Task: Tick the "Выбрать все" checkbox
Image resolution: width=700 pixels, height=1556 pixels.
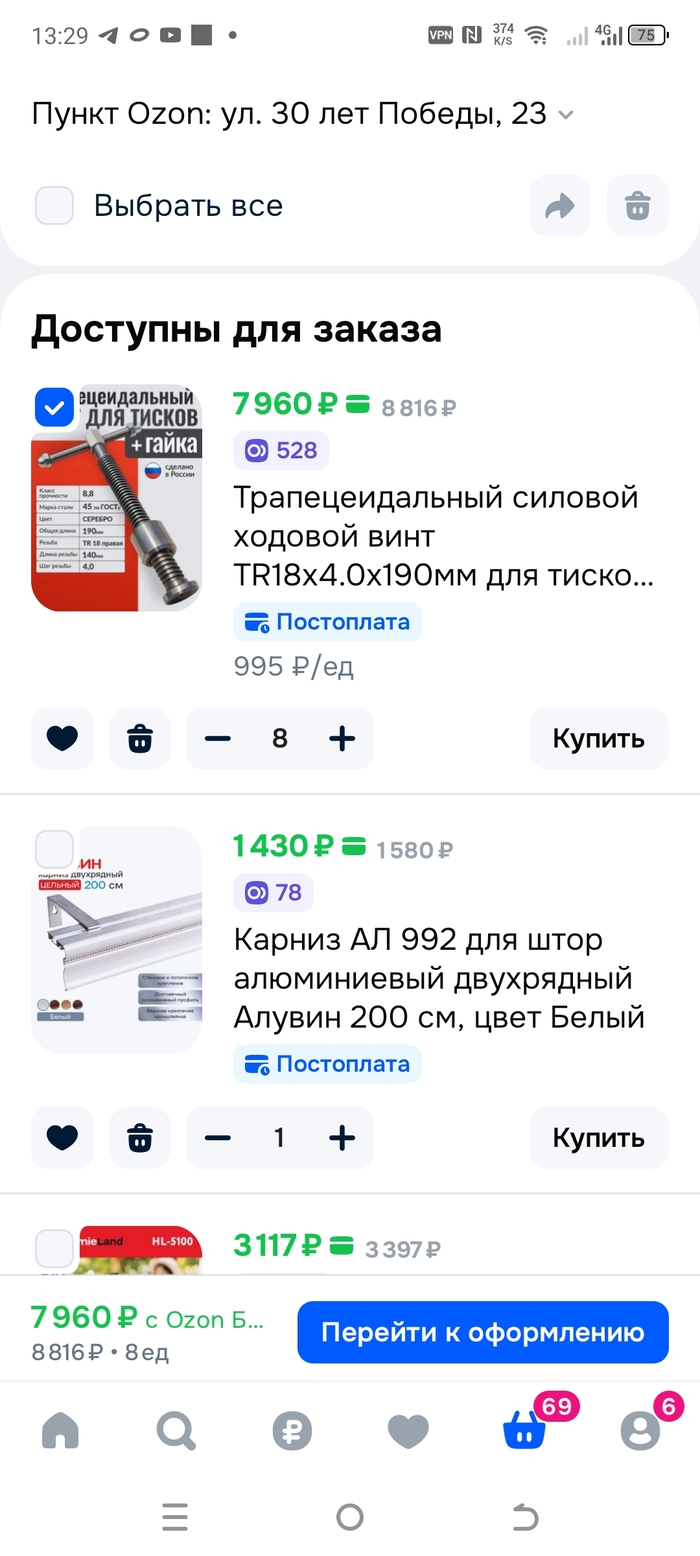Action: coord(55,206)
